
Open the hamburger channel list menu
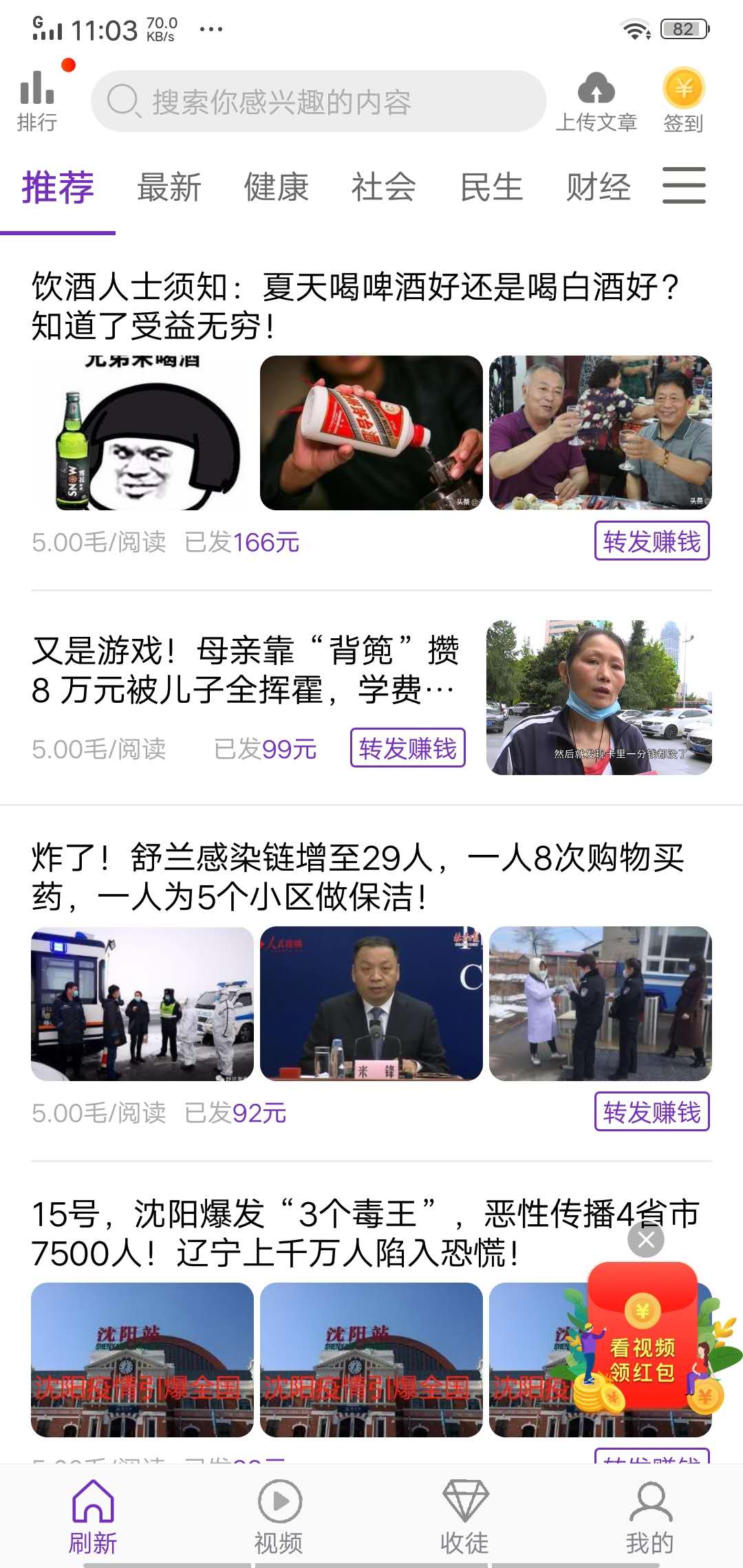click(684, 186)
